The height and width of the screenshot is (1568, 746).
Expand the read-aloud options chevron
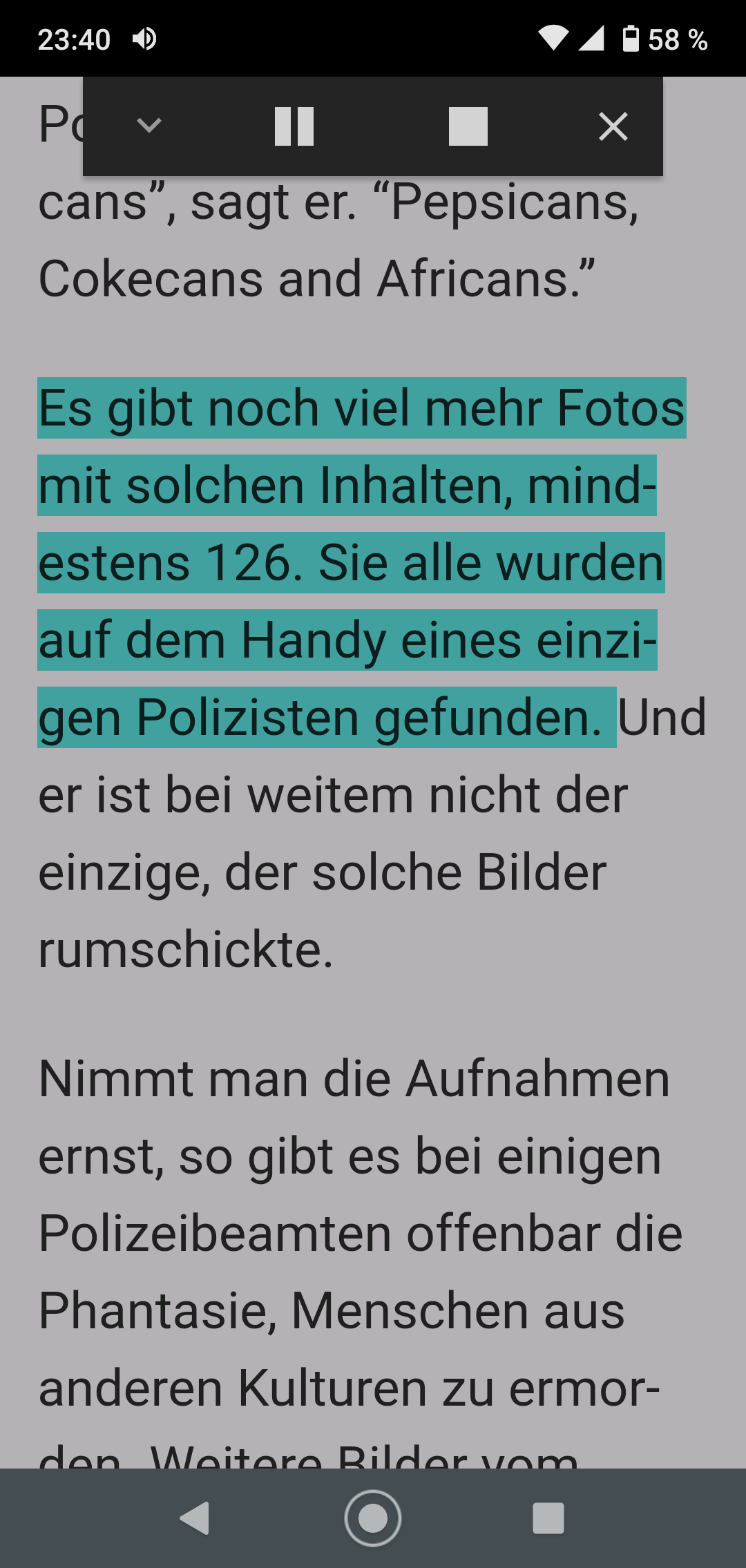click(x=149, y=126)
